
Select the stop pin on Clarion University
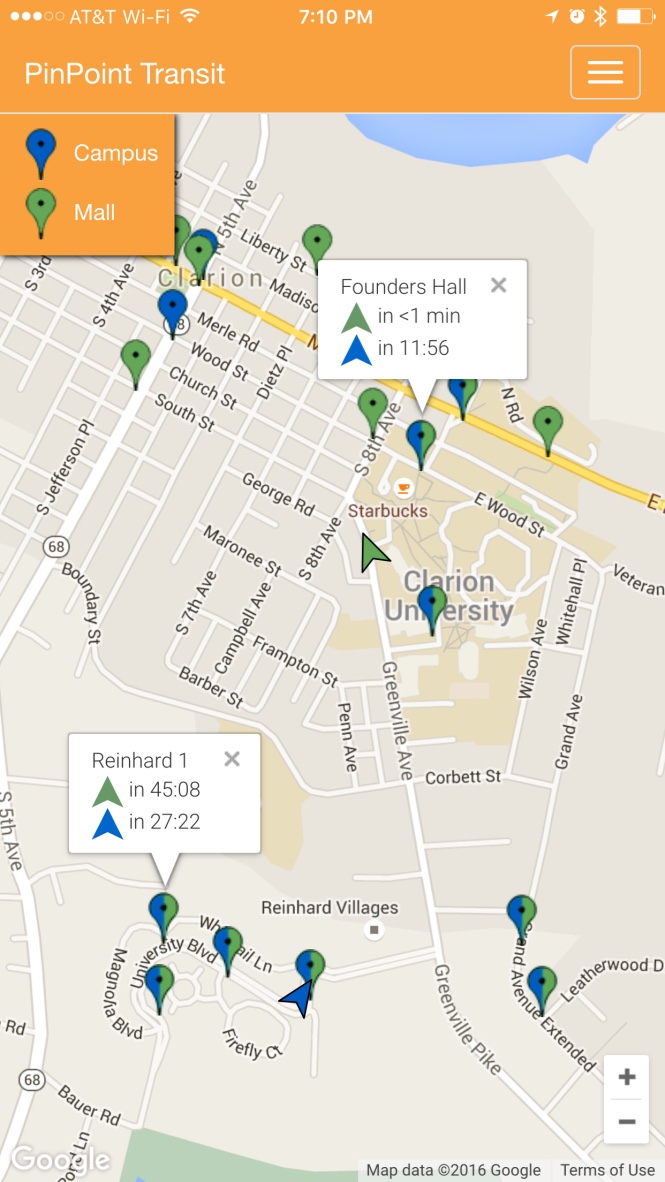pos(432,609)
